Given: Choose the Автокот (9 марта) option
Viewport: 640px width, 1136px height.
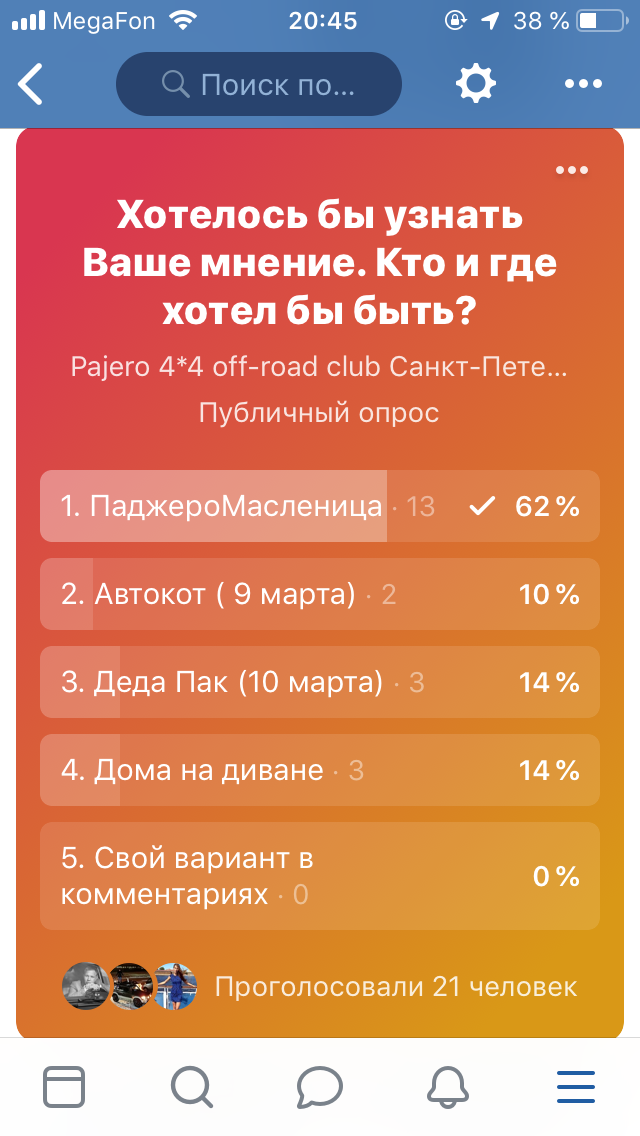Looking at the screenshot, I should pos(320,594).
